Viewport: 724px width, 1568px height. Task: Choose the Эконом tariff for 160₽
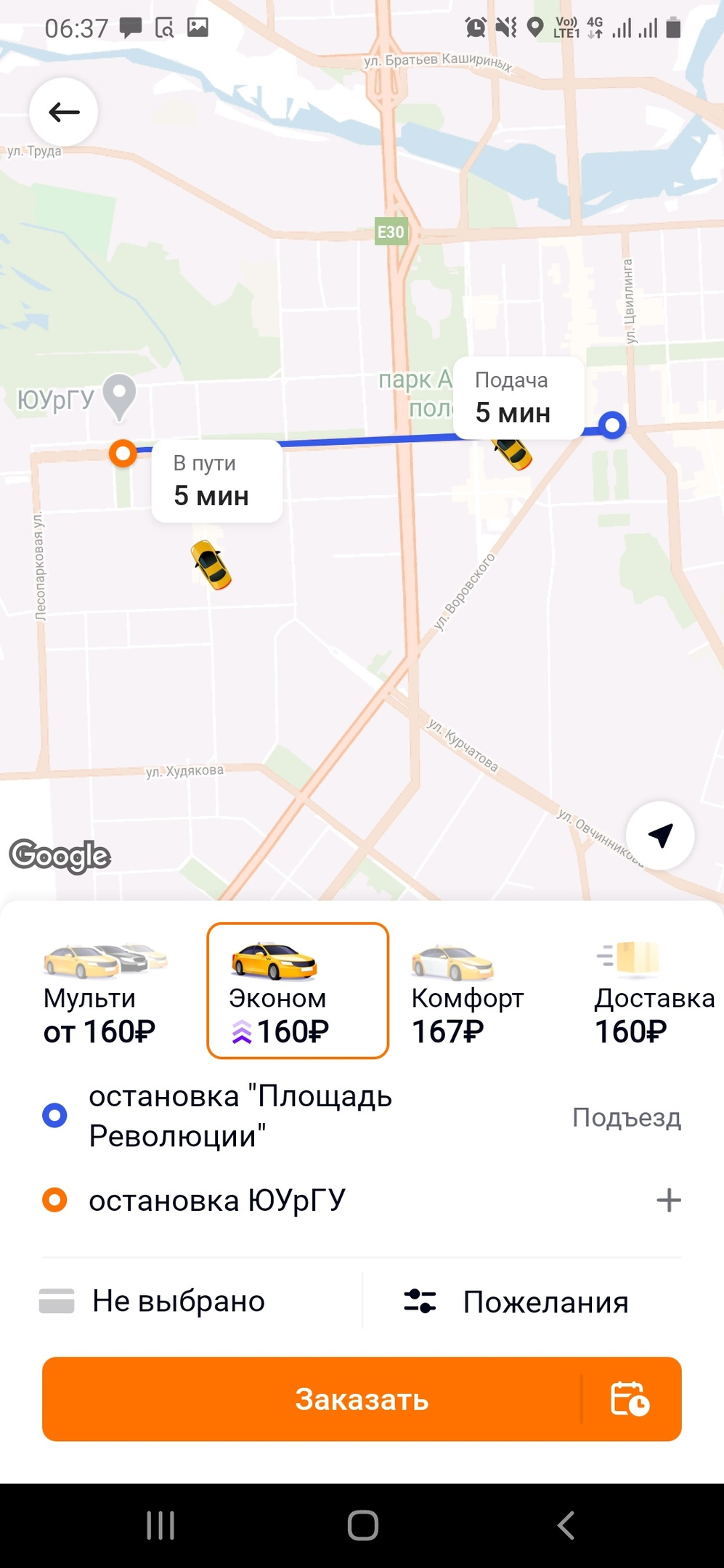[298, 991]
